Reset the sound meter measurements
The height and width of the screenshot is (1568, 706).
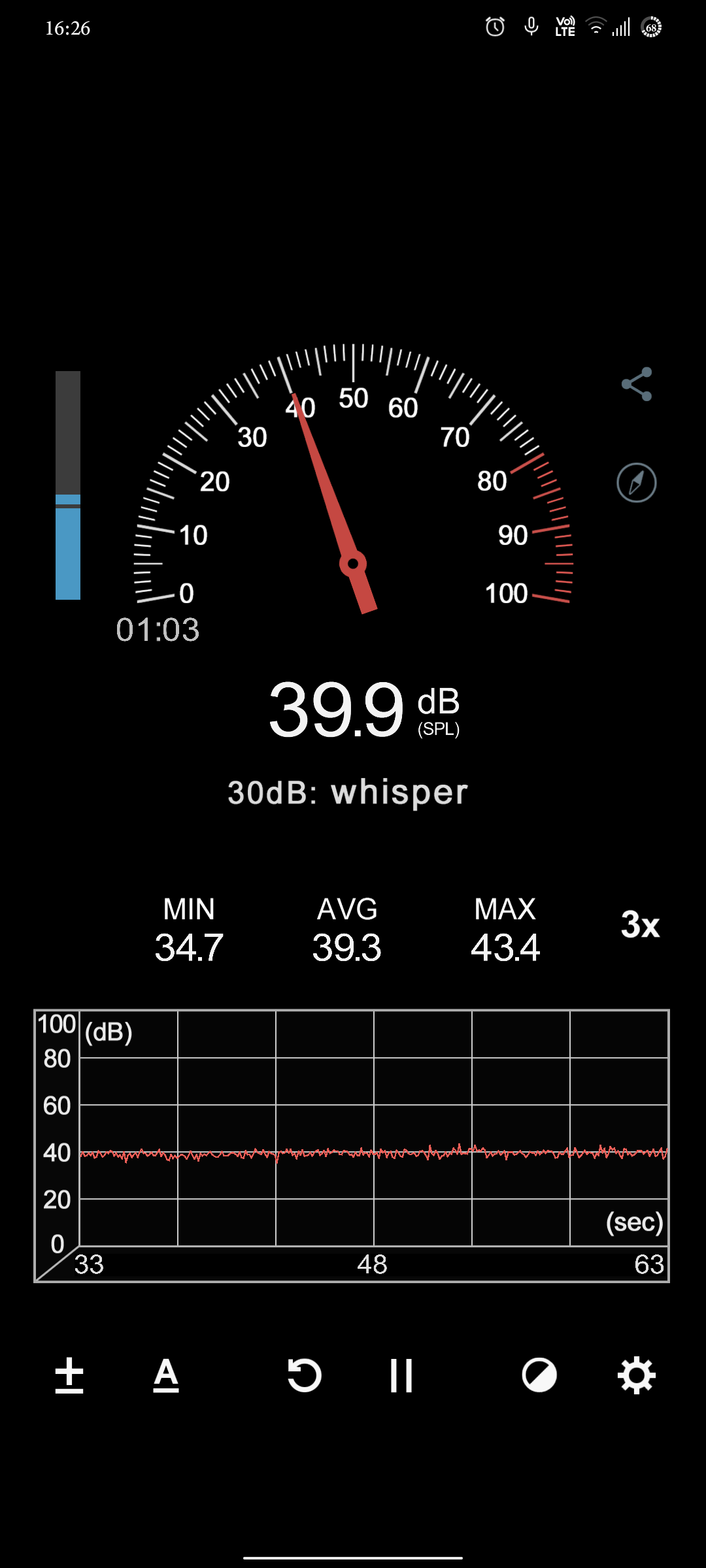coord(305,1375)
